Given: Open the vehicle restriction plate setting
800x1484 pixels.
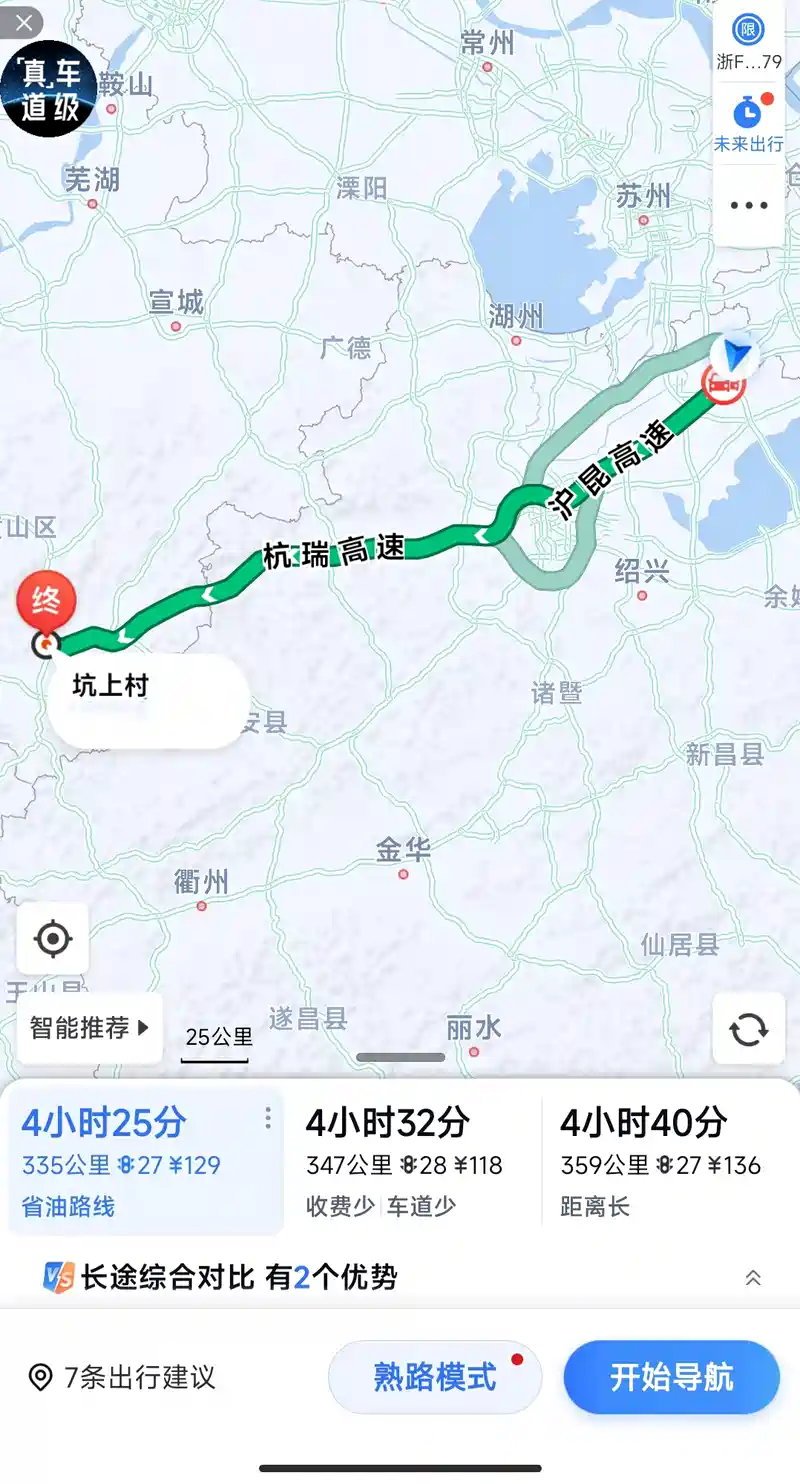Looking at the screenshot, I should 748,41.
